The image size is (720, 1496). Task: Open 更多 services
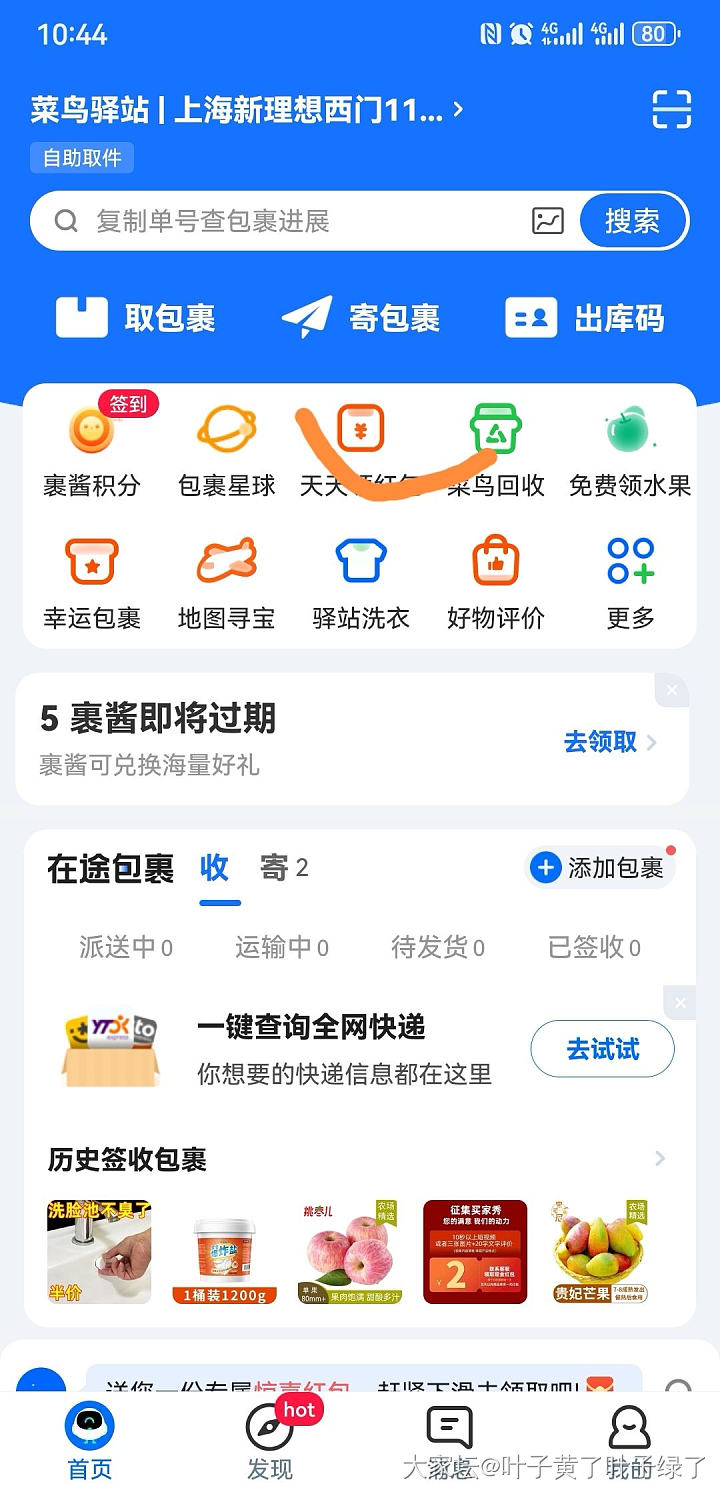point(630,583)
